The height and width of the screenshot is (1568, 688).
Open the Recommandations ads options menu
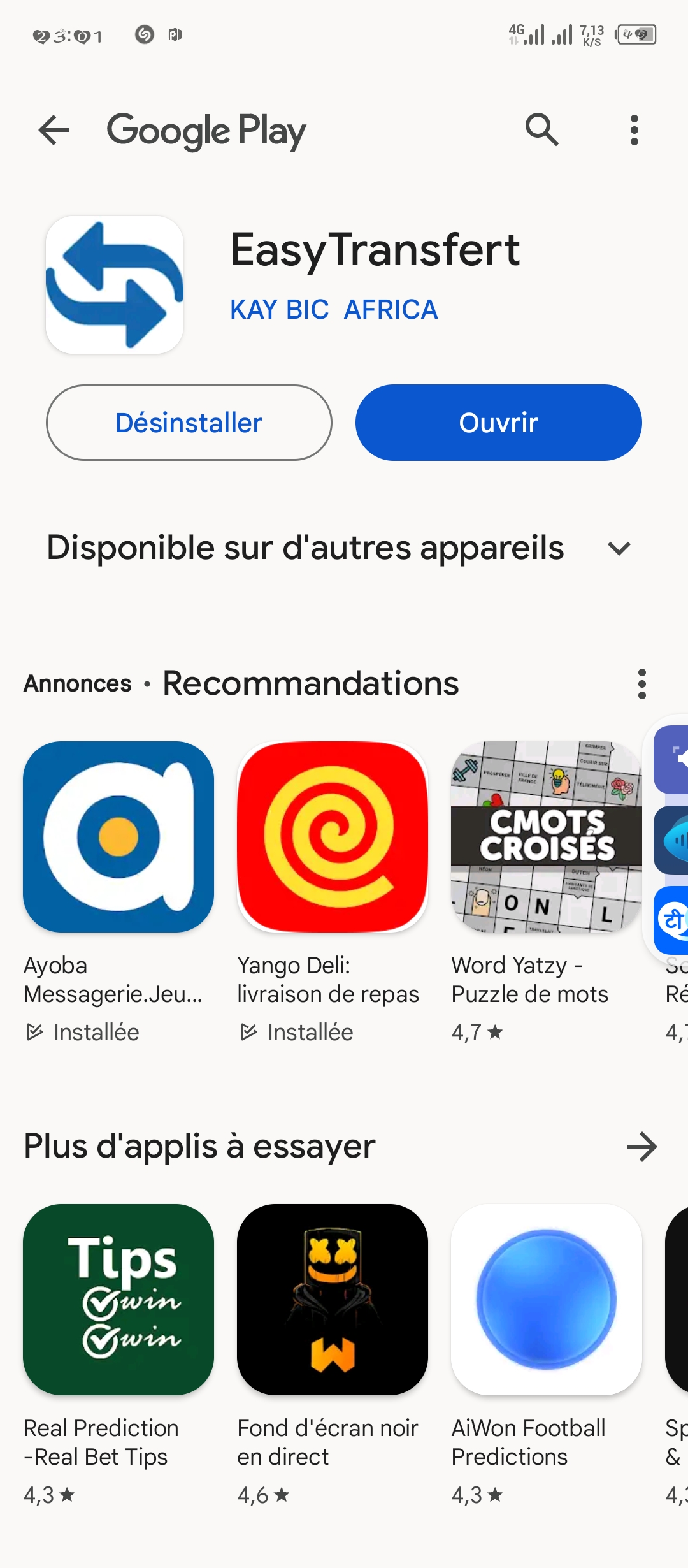[641, 684]
